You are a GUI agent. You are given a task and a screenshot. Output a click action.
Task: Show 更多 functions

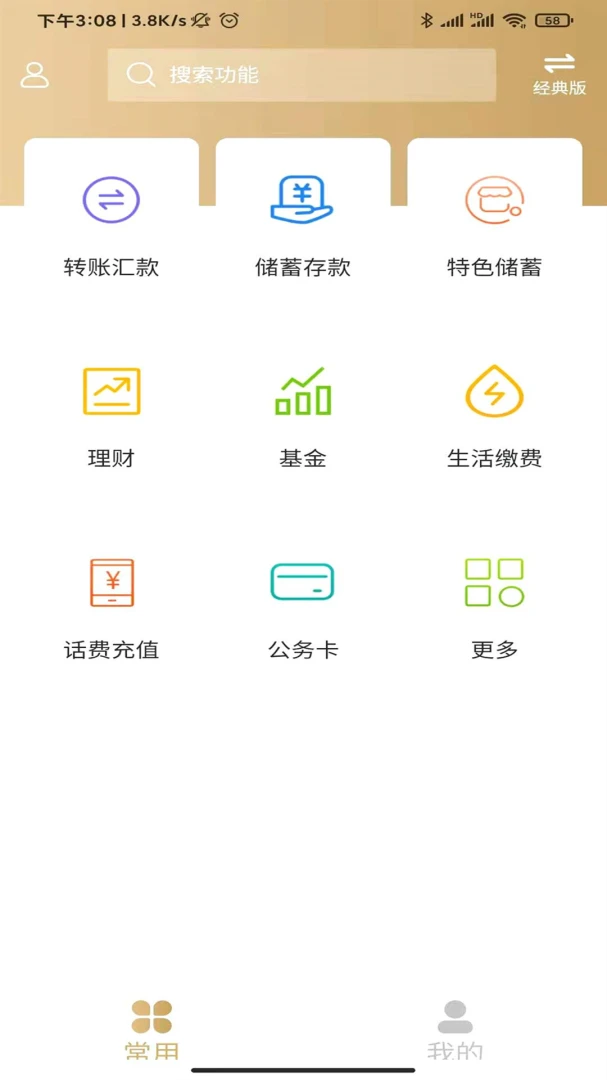pyautogui.click(x=494, y=607)
